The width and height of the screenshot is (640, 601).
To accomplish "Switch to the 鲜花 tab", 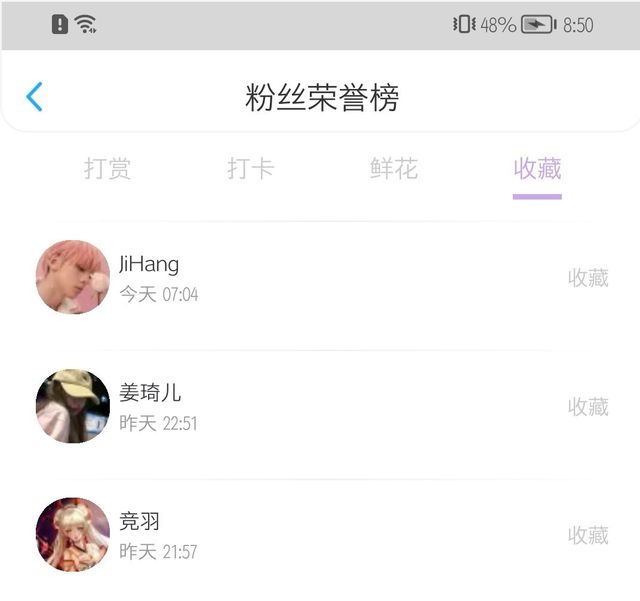I will click(x=394, y=169).
